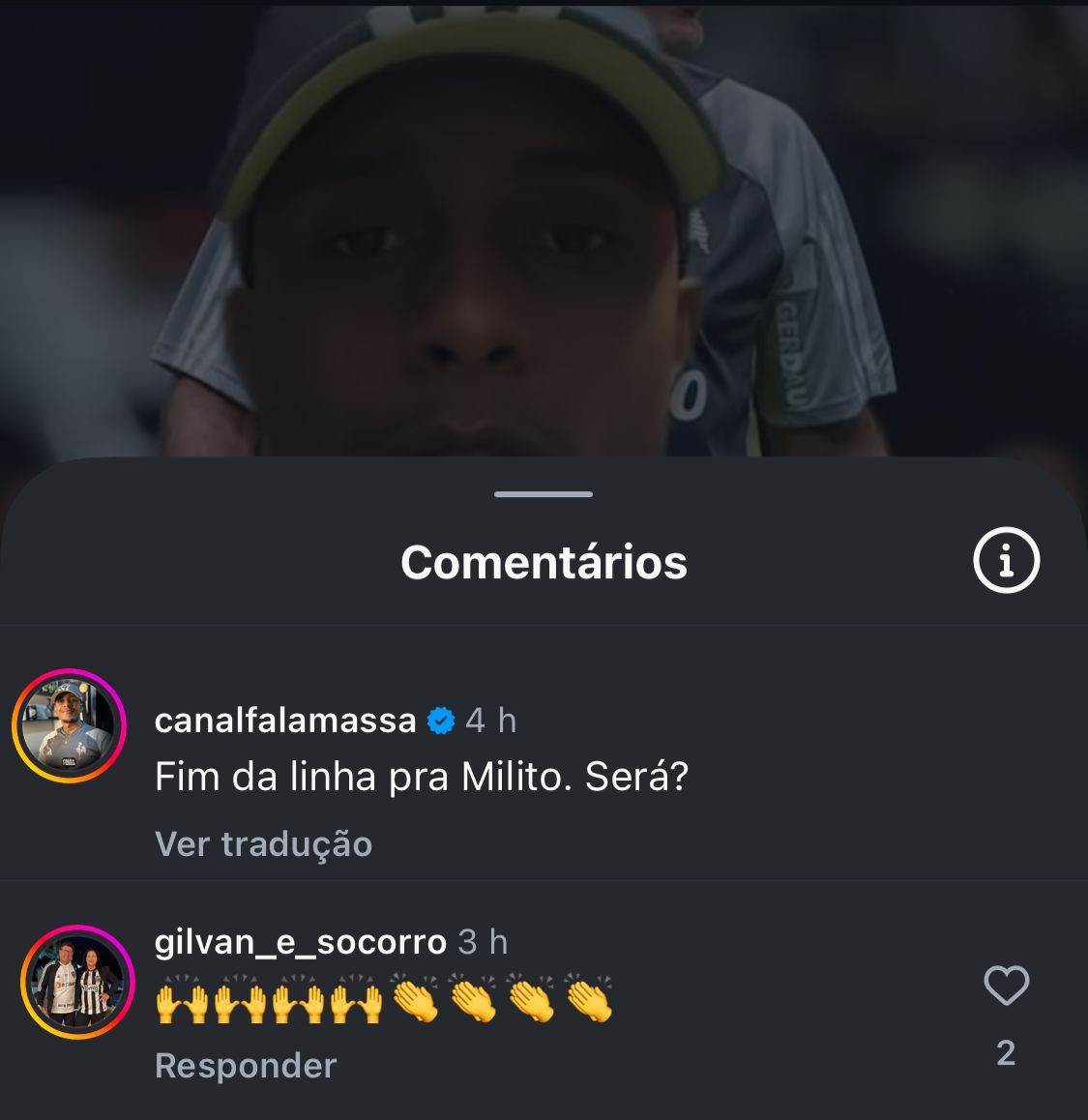Image resolution: width=1088 pixels, height=1120 pixels.
Task: Tap Ver tradução under the caption
Action: 263,843
